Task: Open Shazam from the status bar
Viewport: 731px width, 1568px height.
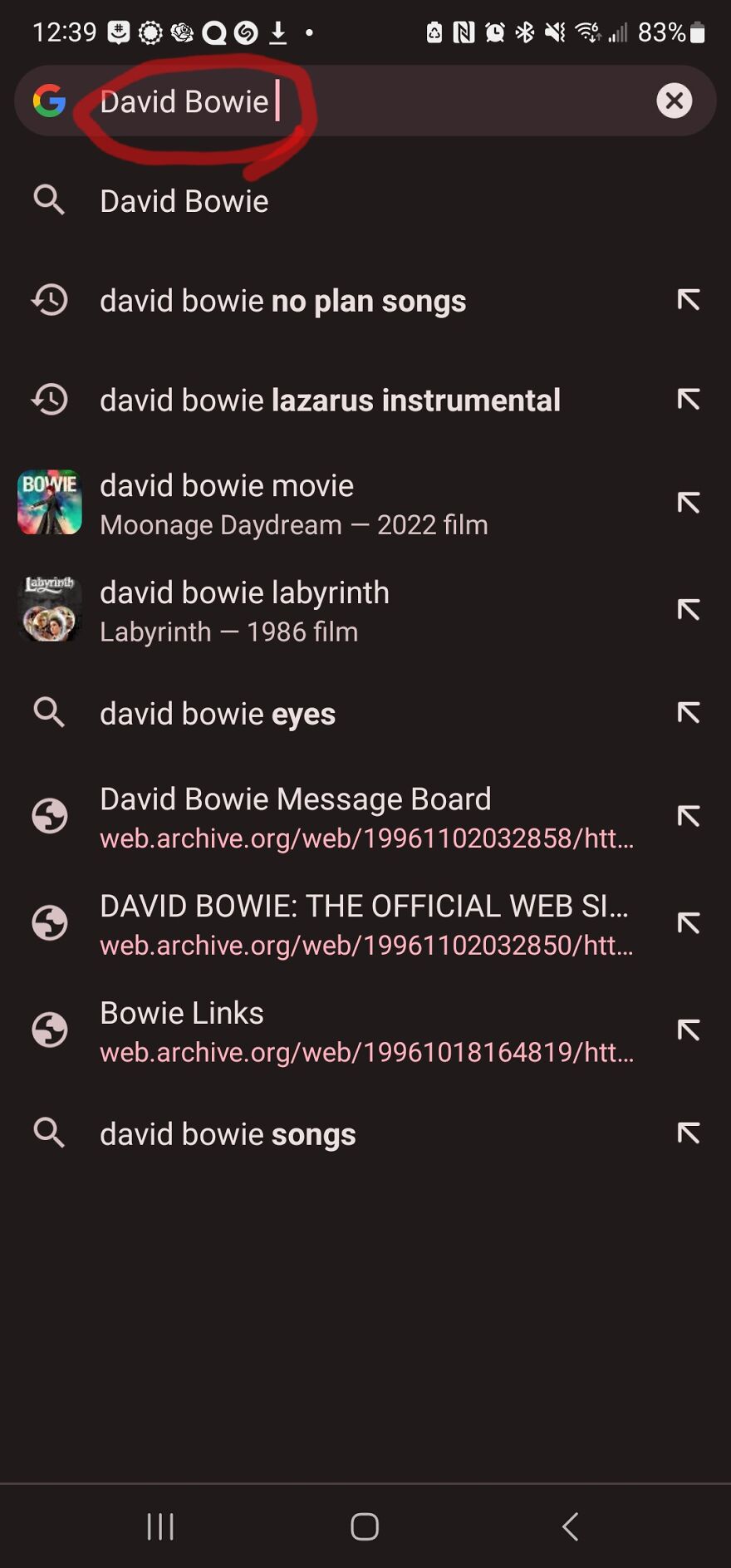Action: (x=246, y=32)
